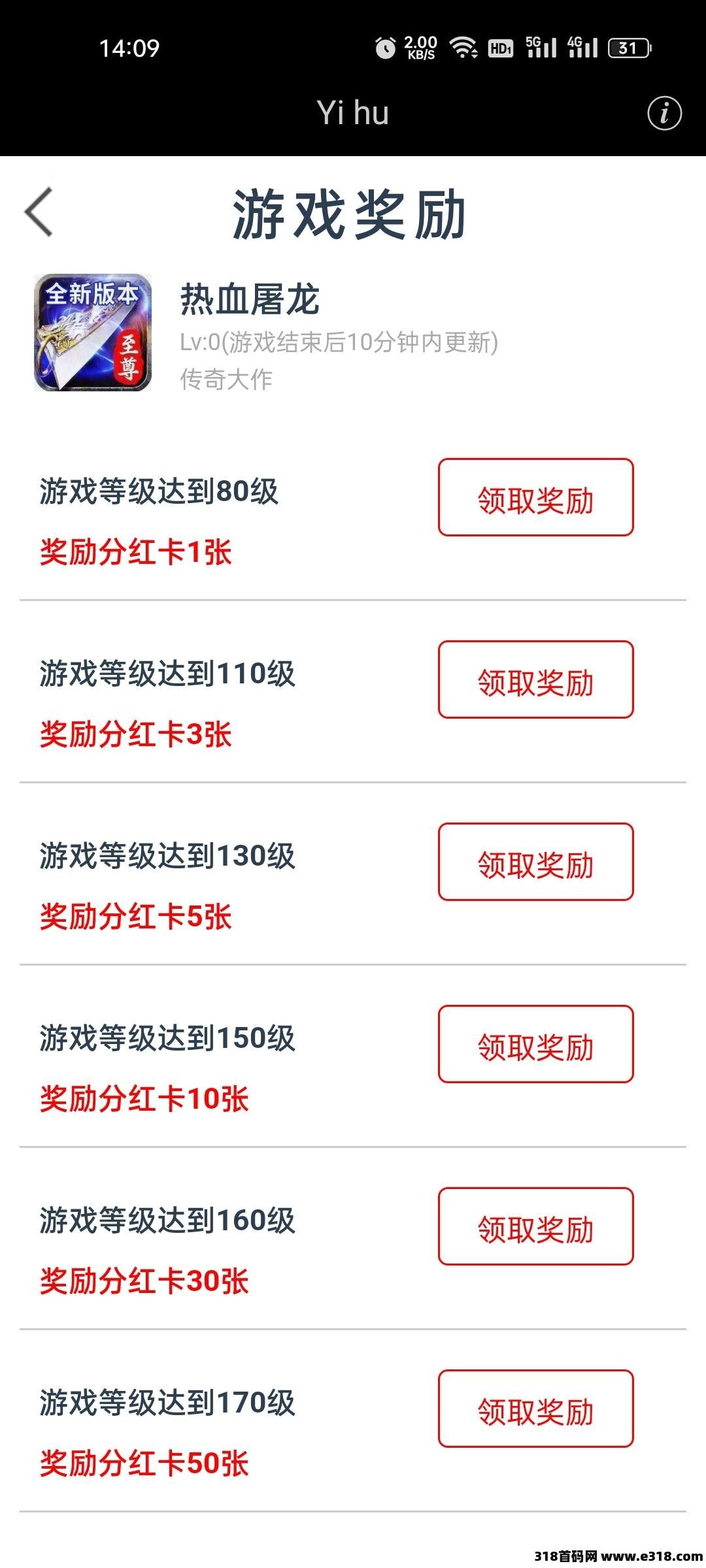Tap the second cellular signal bars icon
The image size is (706, 1568).
point(585,49)
